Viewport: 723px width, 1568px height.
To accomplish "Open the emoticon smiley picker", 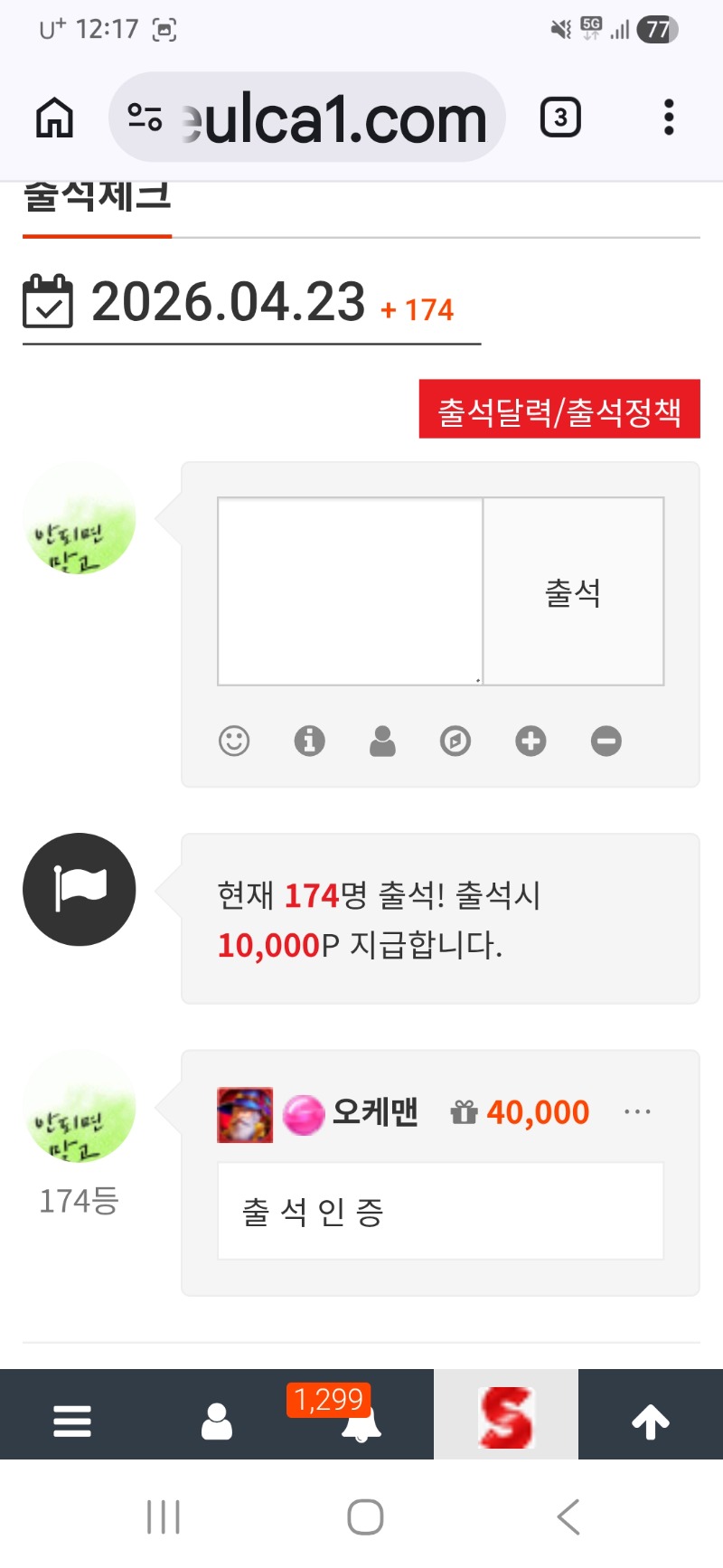I will click(x=234, y=741).
